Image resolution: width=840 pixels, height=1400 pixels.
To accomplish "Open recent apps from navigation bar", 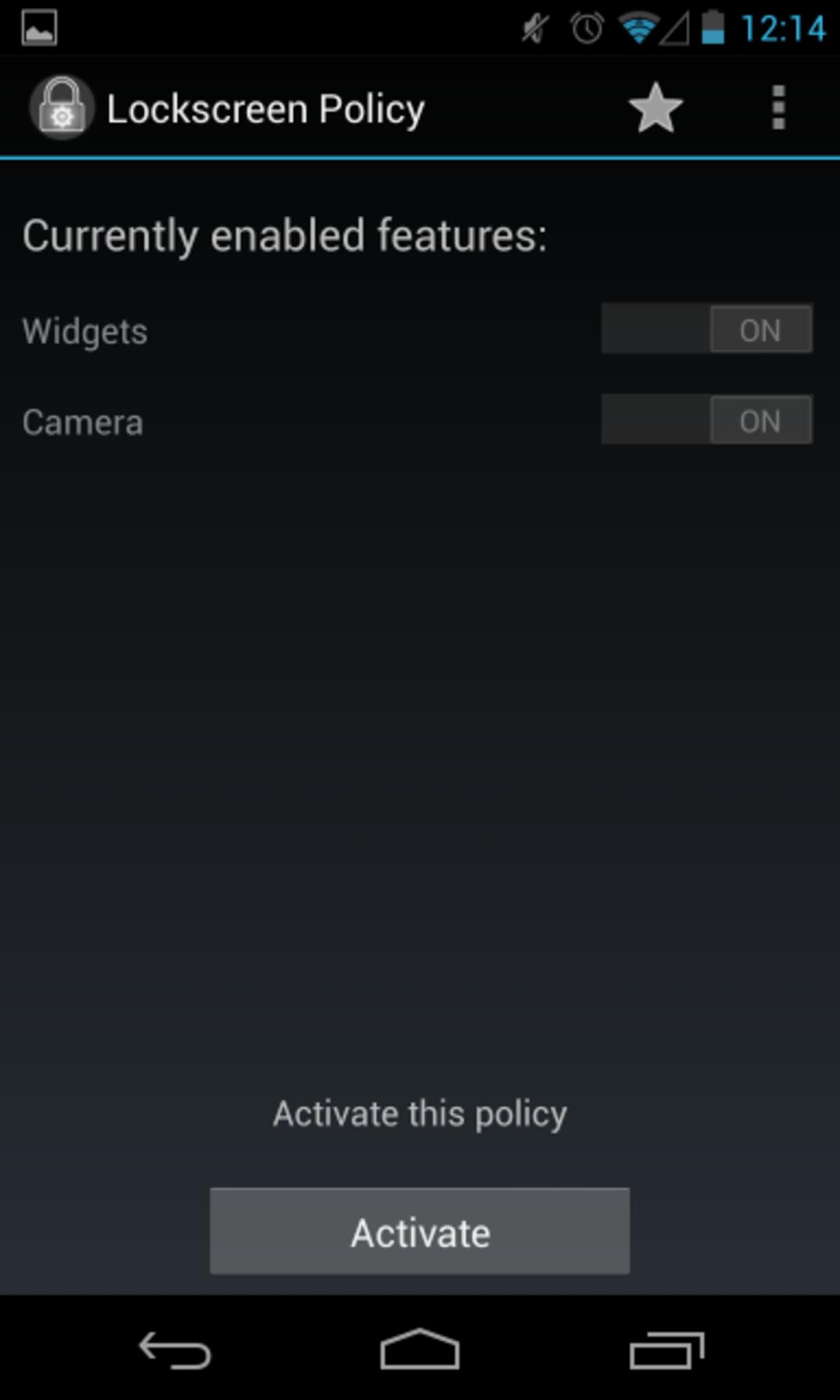I will click(667, 1349).
